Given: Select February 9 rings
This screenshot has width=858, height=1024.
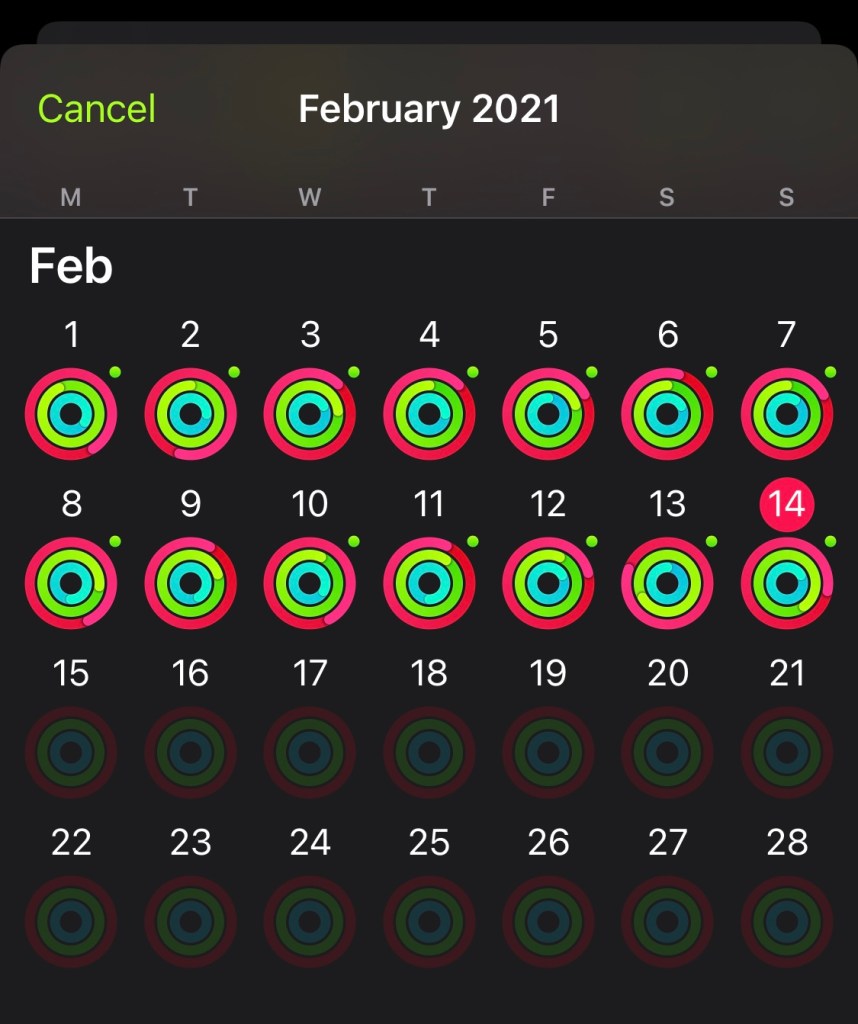Looking at the screenshot, I should tap(190, 582).
